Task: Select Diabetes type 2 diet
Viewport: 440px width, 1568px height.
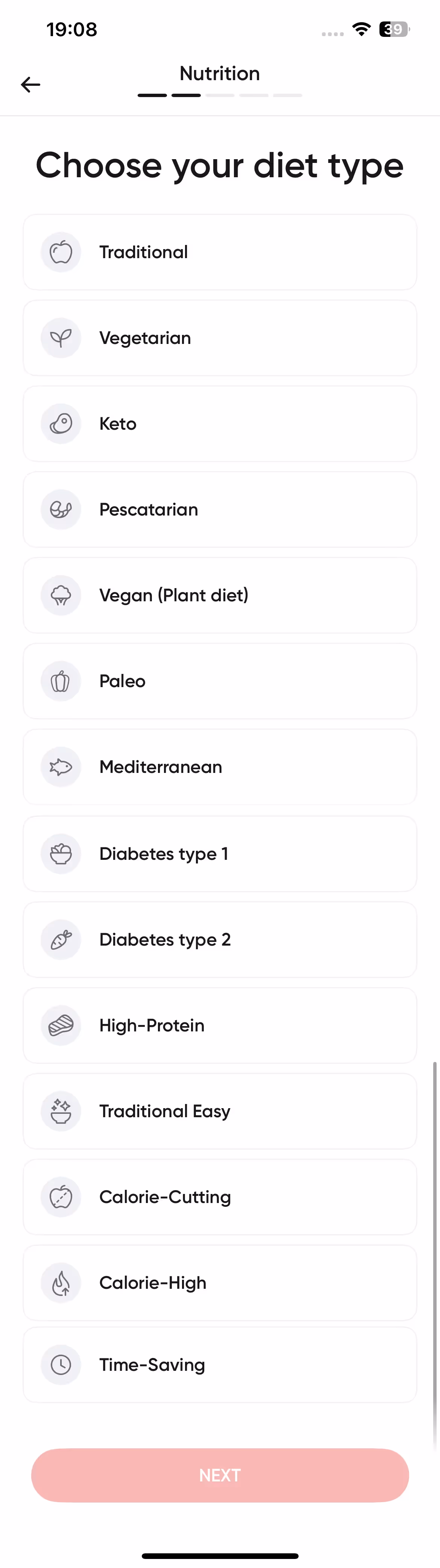Action: (220, 939)
